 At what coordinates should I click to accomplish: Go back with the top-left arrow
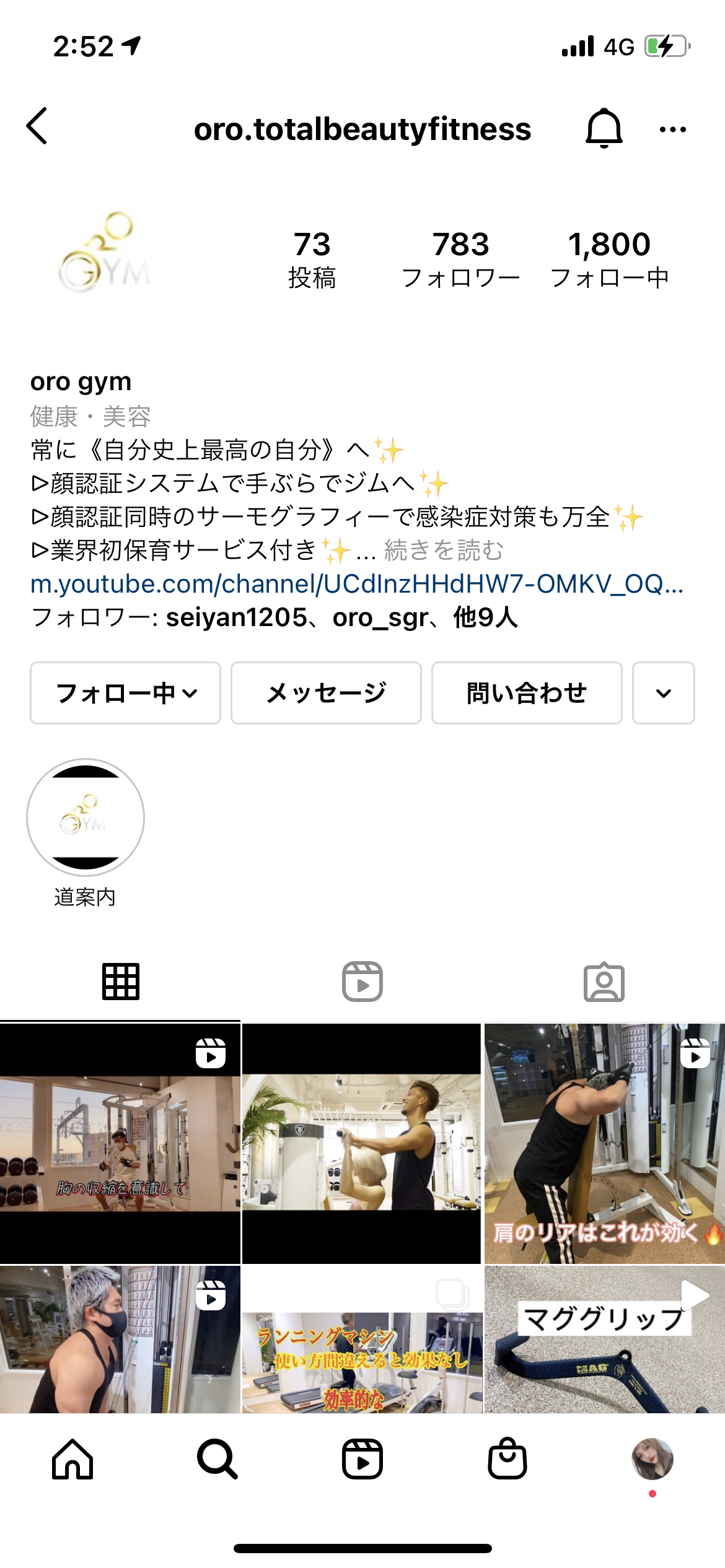pyautogui.click(x=37, y=126)
